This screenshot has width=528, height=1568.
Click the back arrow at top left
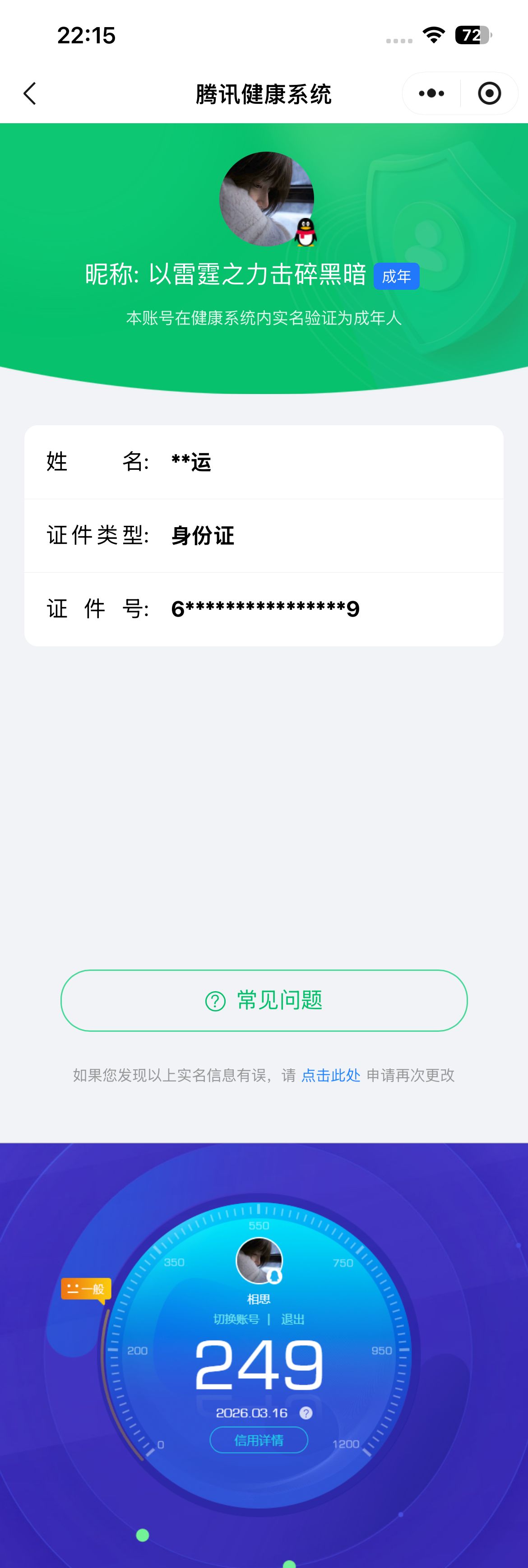[29, 93]
